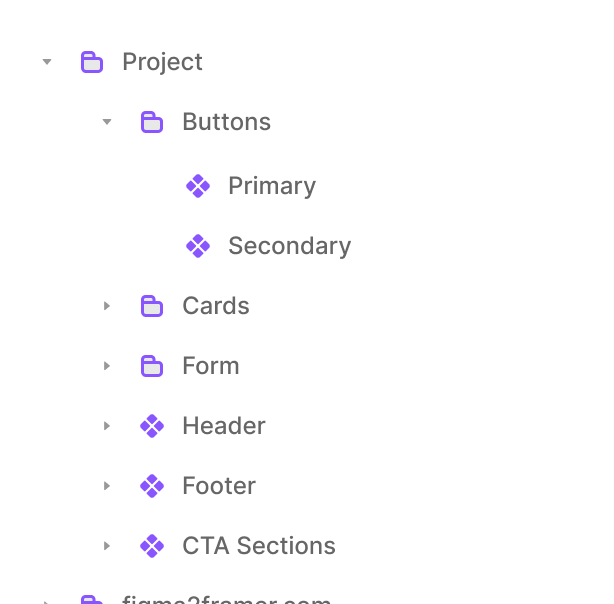Viewport: 614px width, 604px height.
Task: Select the Header component row
Action: [x=223, y=426]
